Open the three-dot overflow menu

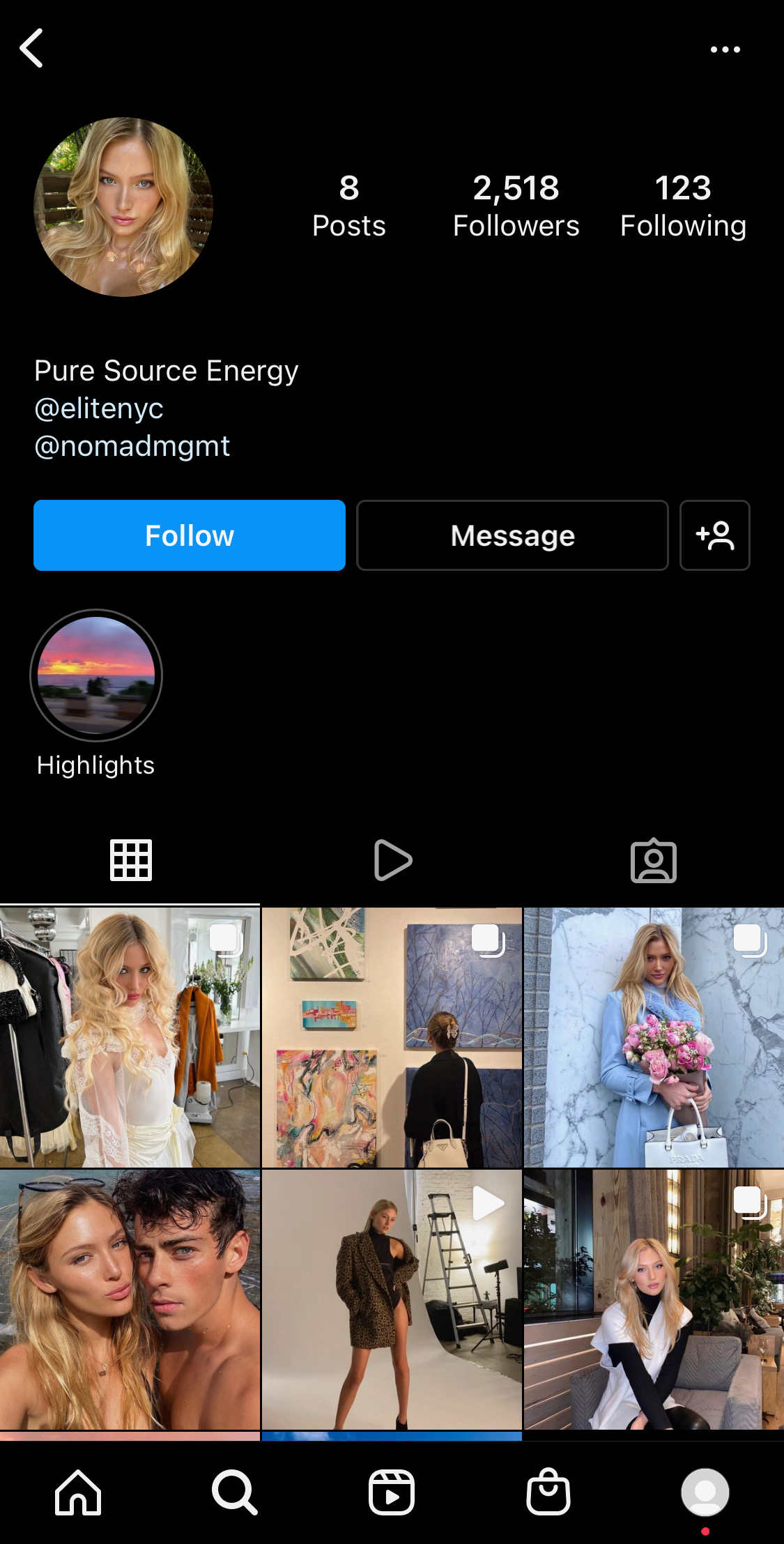coord(725,49)
